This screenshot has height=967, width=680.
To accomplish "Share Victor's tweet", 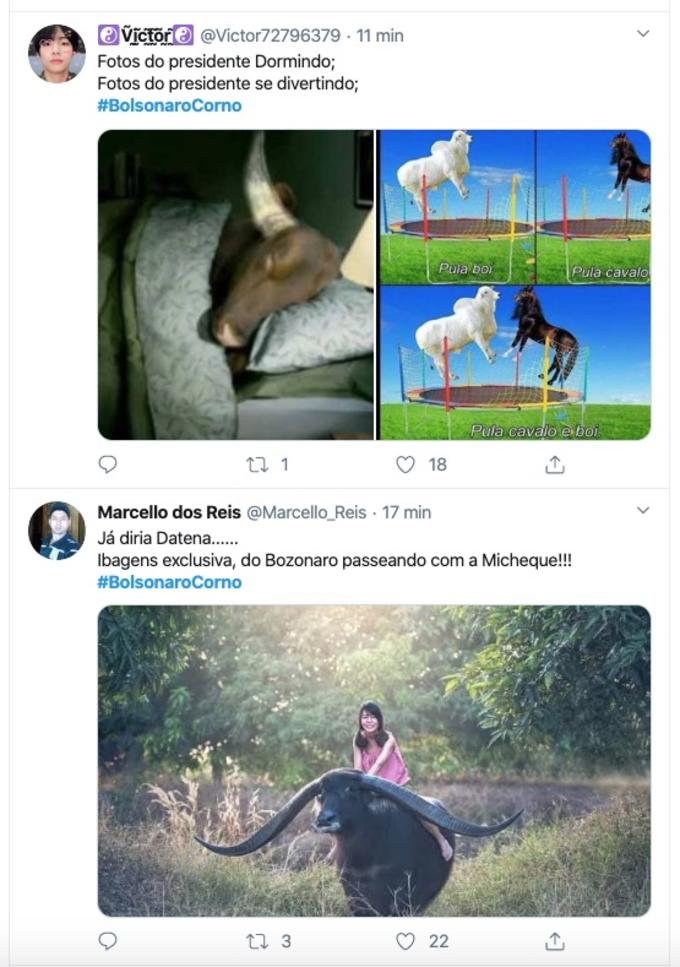I will click(x=555, y=464).
